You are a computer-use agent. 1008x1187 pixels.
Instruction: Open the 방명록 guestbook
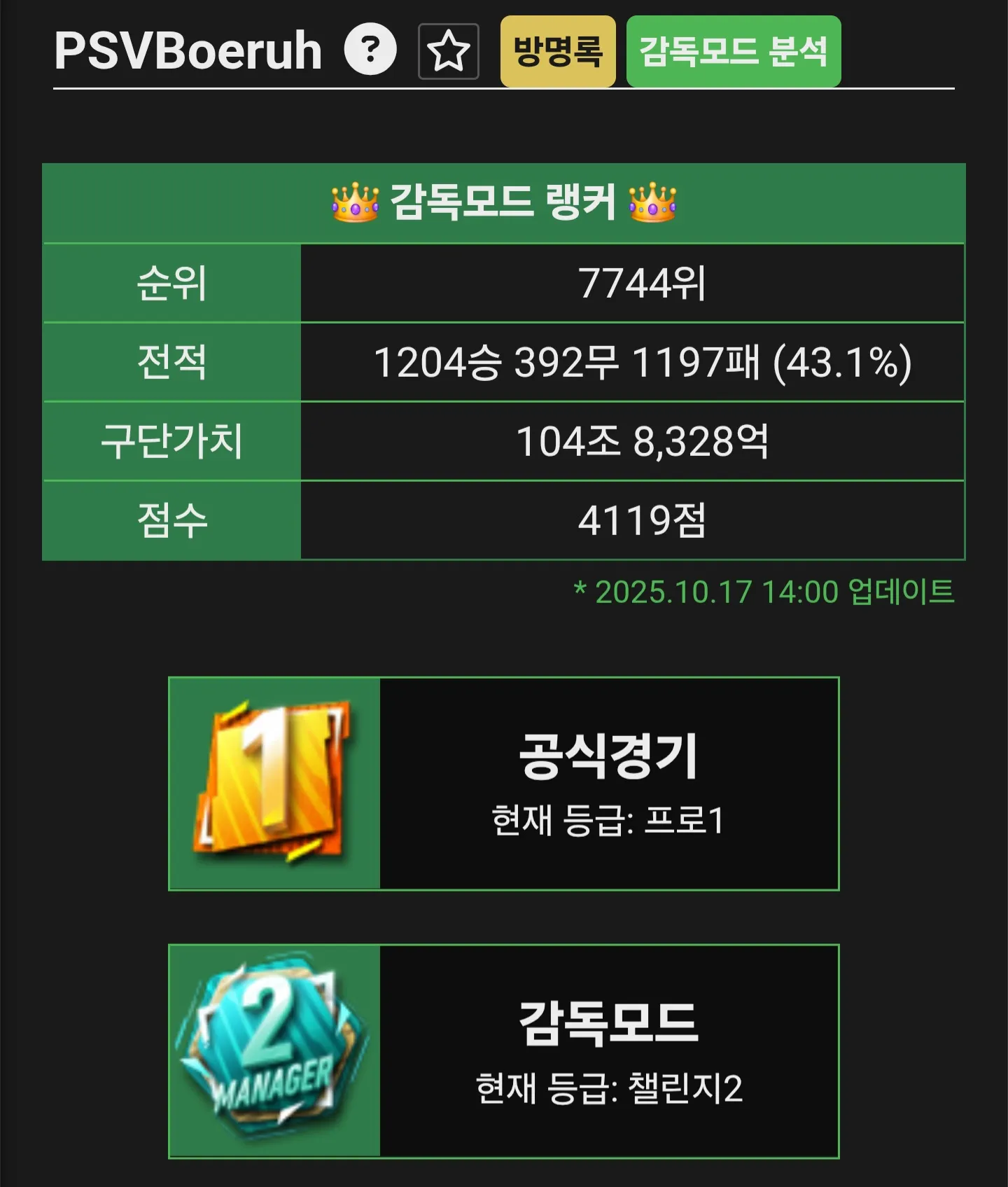point(558,51)
